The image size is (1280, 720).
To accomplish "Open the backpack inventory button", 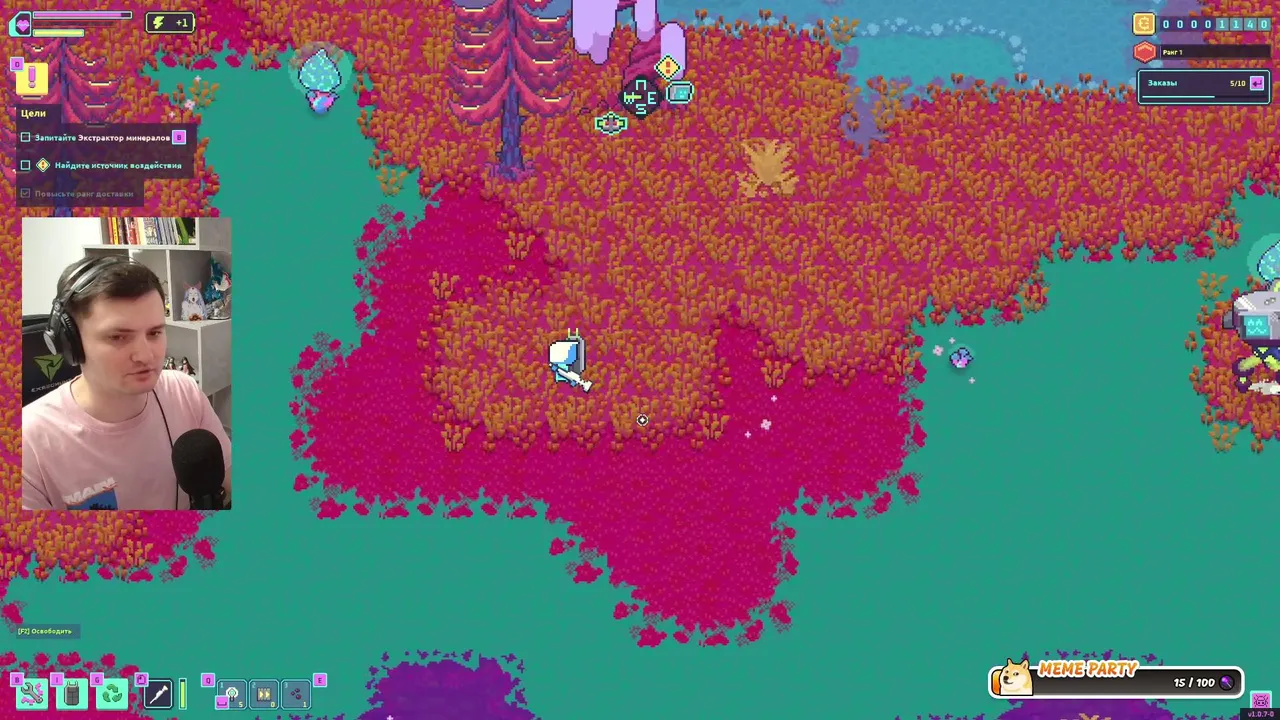I will point(72,693).
